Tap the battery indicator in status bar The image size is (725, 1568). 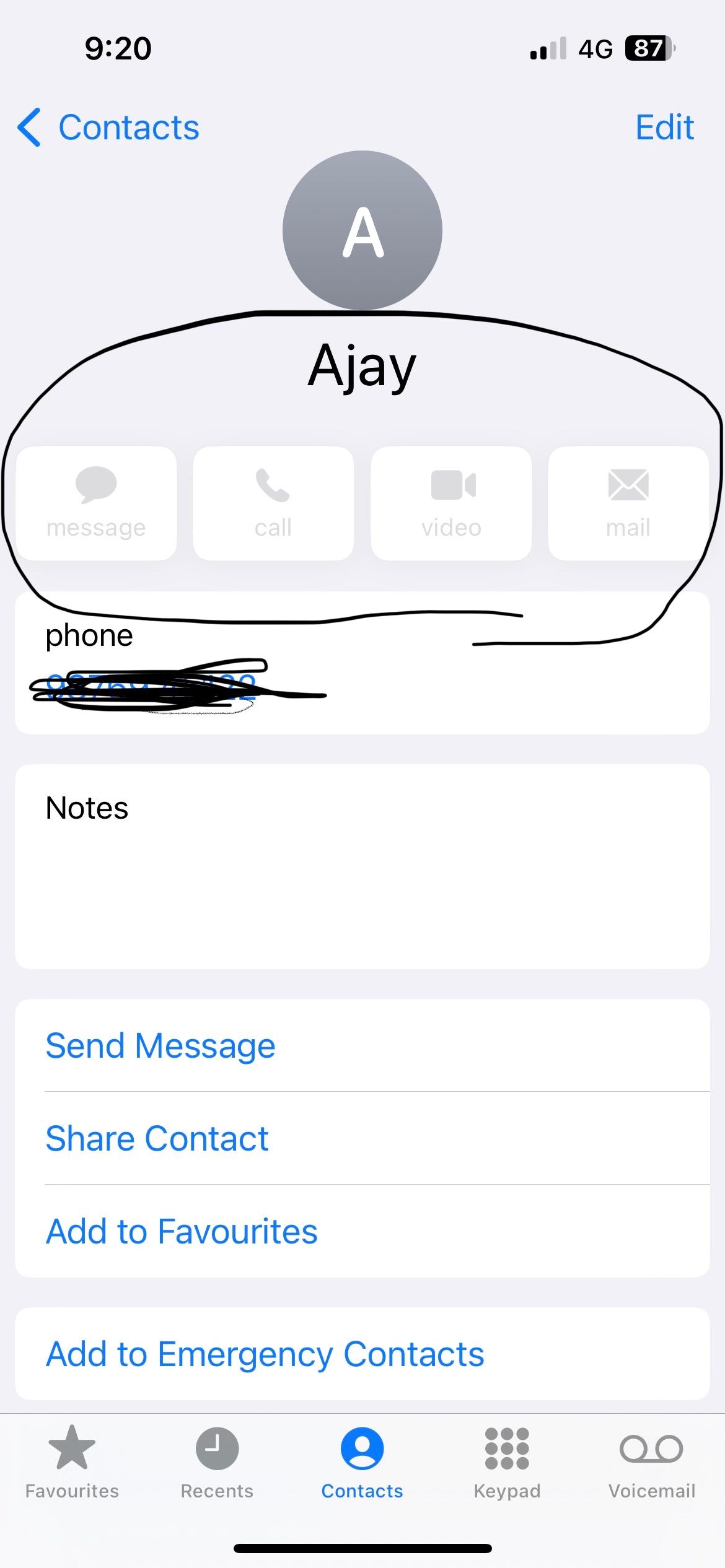(646, 48)
